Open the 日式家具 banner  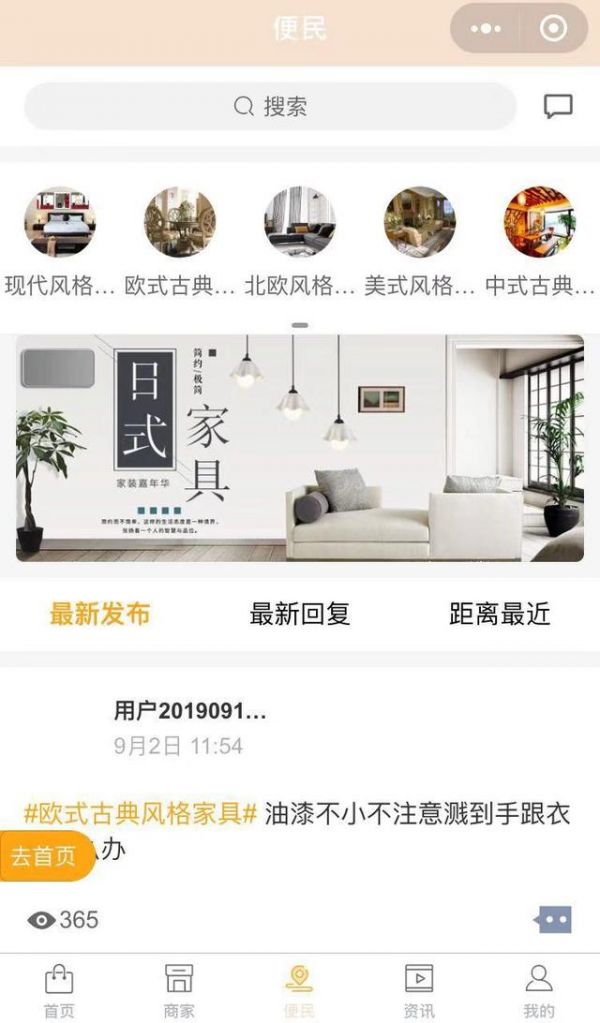click(300, 448)
